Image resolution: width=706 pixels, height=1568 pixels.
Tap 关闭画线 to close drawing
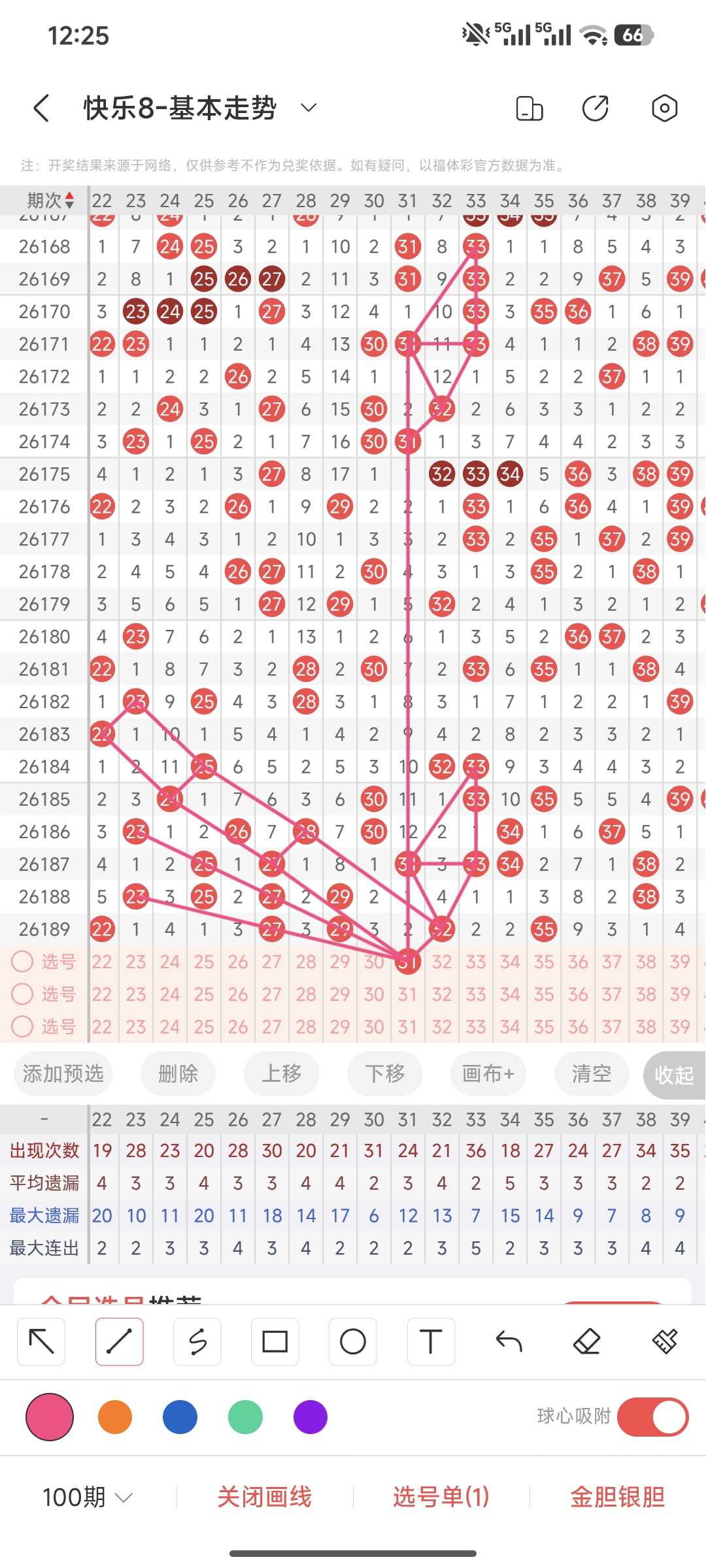(265, 1497)
